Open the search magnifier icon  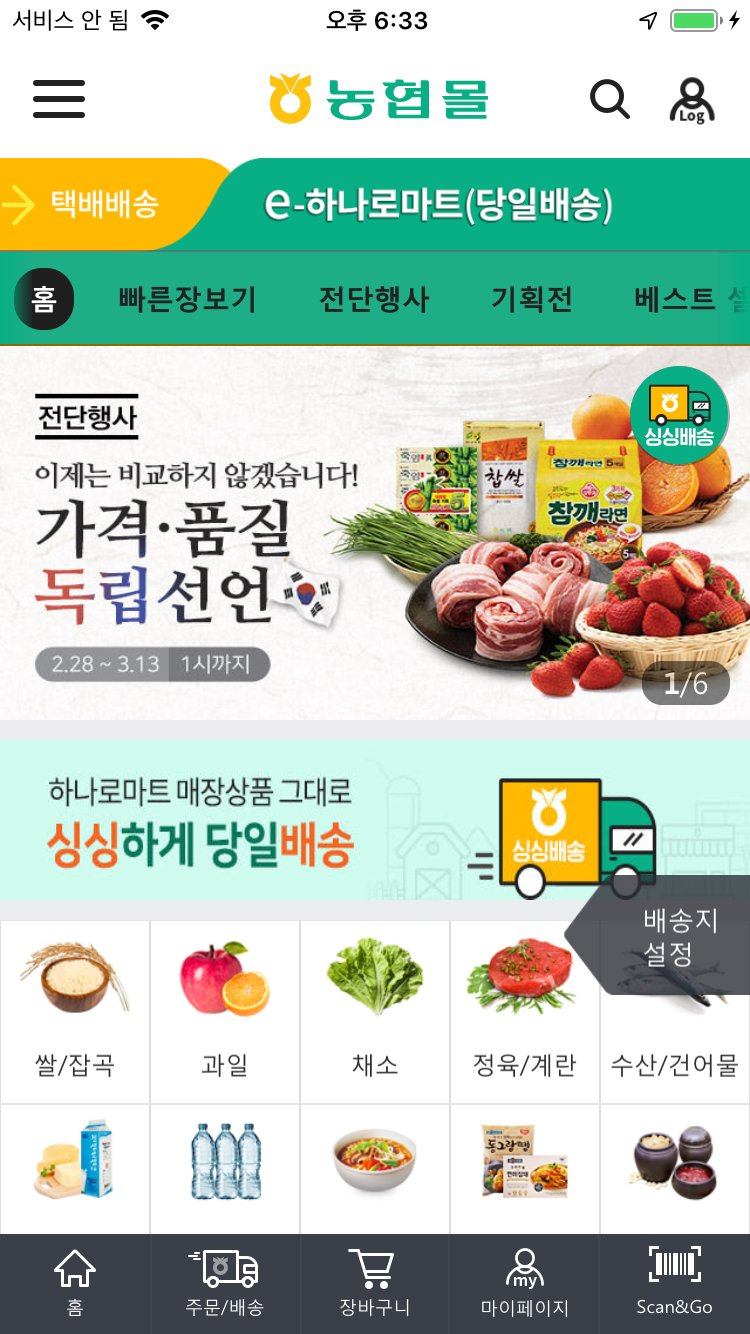[x=609, y=99]
